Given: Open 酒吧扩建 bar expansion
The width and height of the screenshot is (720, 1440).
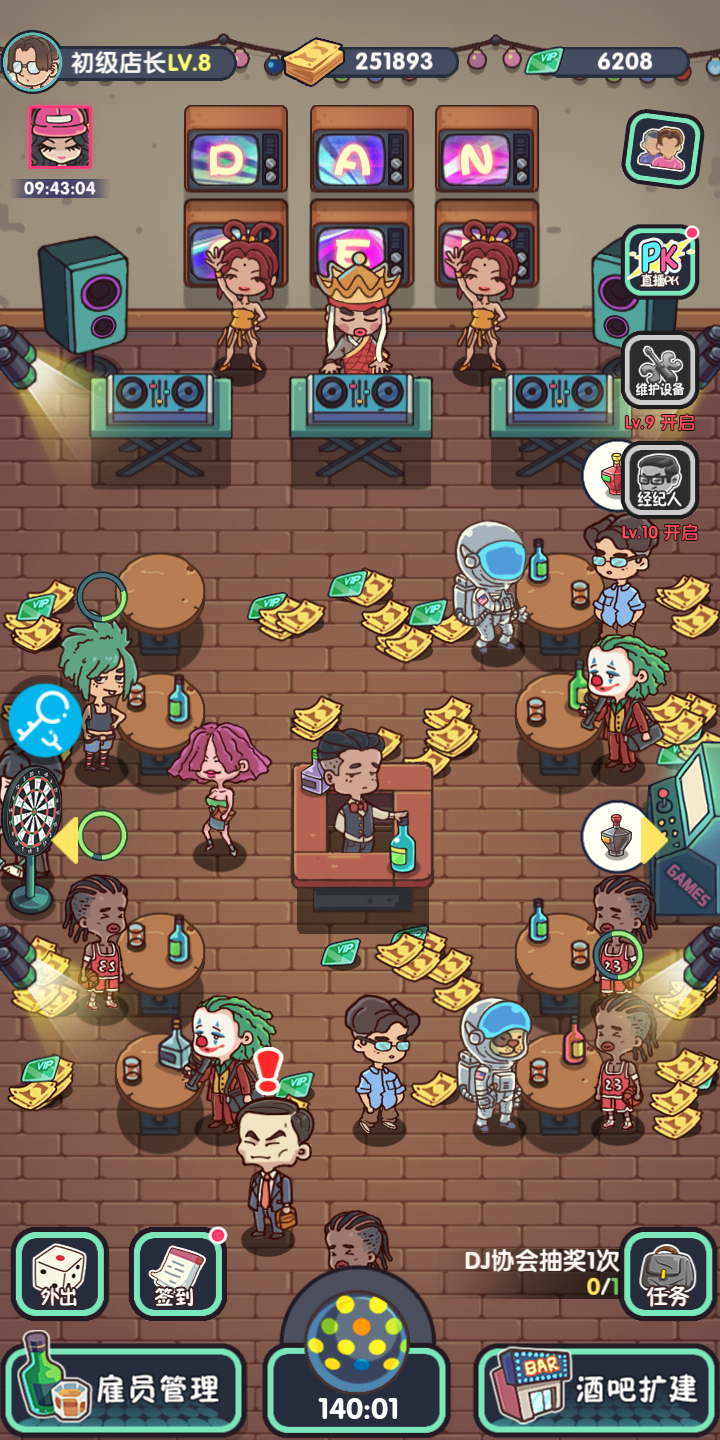Looking at the screenshot, I should [x=597, y=1388].
